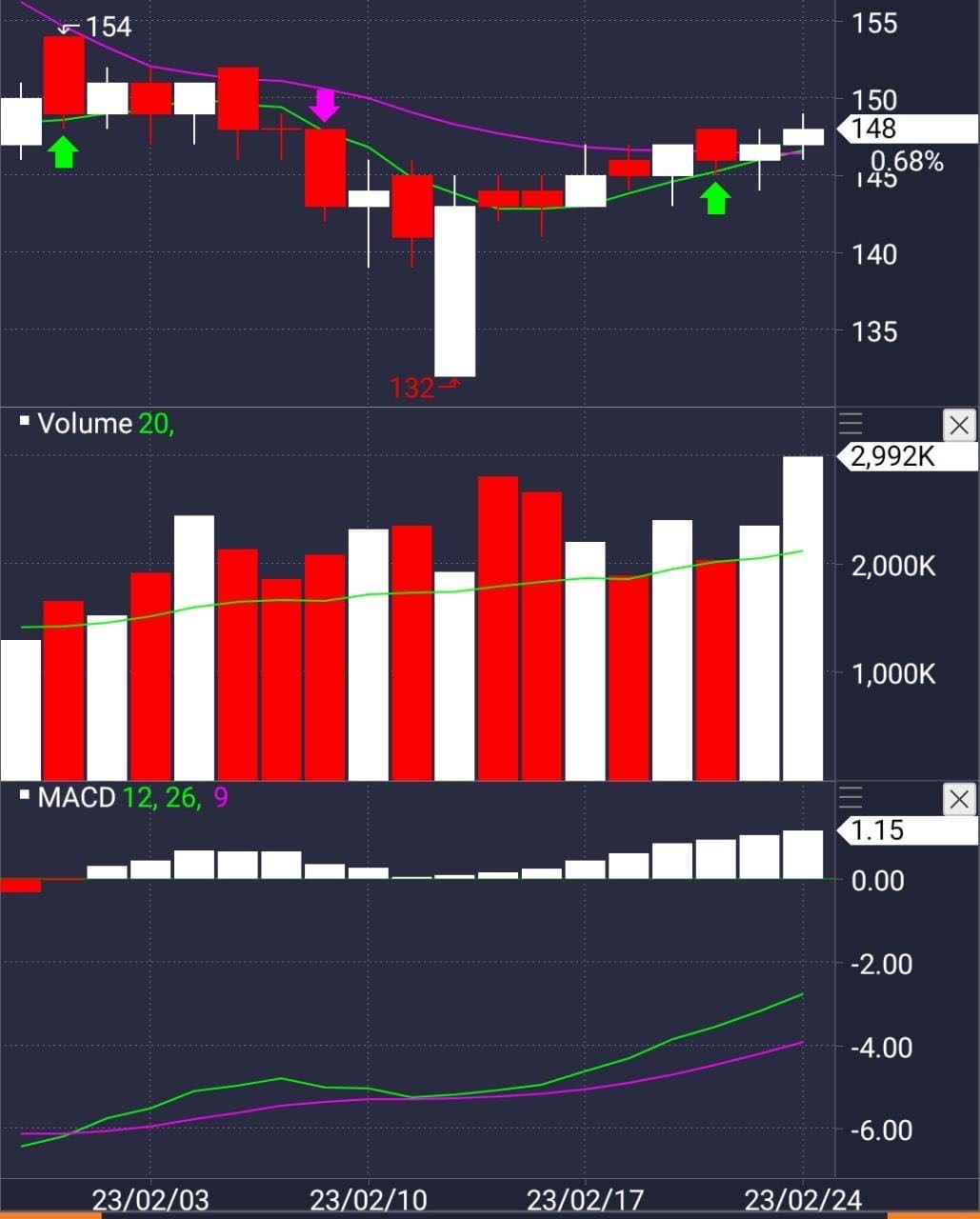Open the MACD indicator settings menu
The width and height of the screenshot is (980, 1219).
point(852,799)
